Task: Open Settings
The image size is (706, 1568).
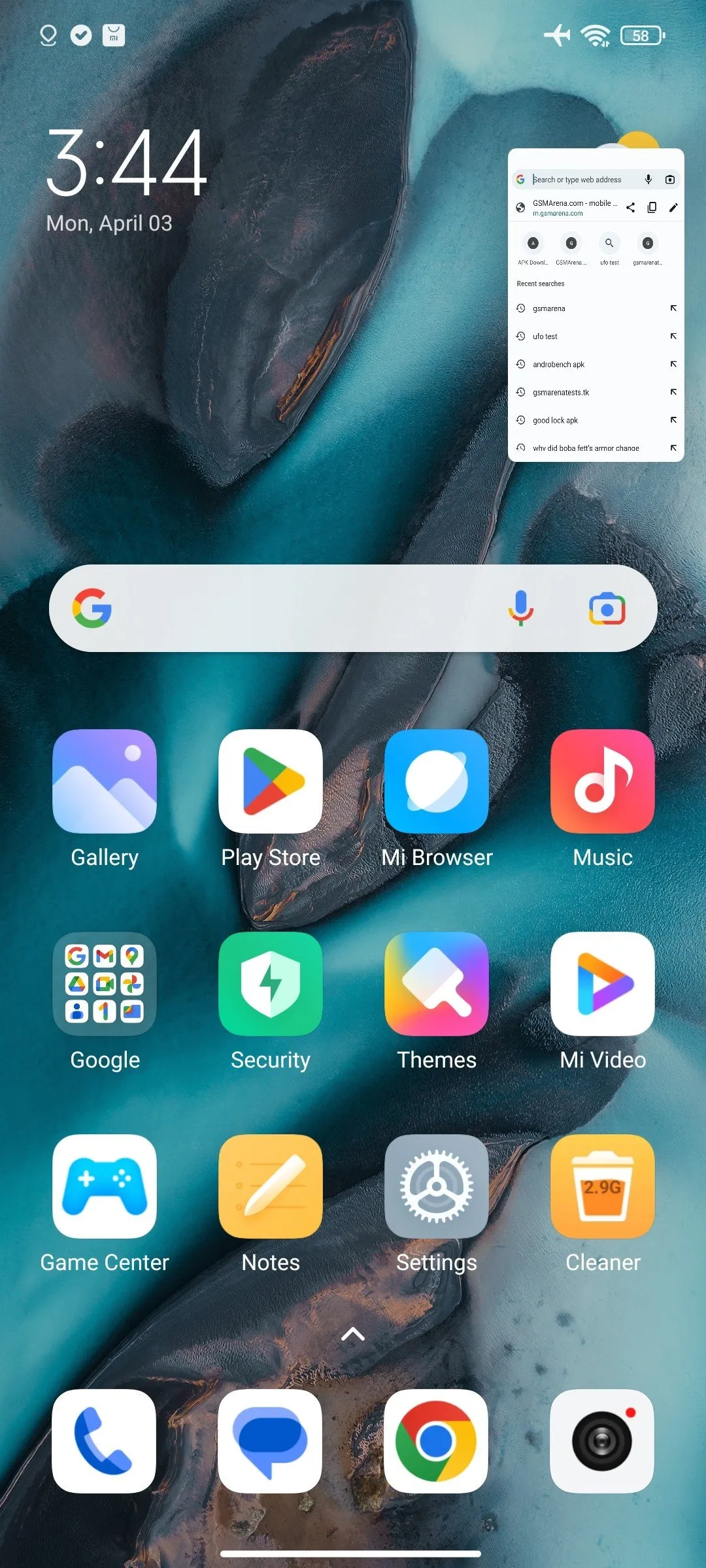Action: point(437,1186)
